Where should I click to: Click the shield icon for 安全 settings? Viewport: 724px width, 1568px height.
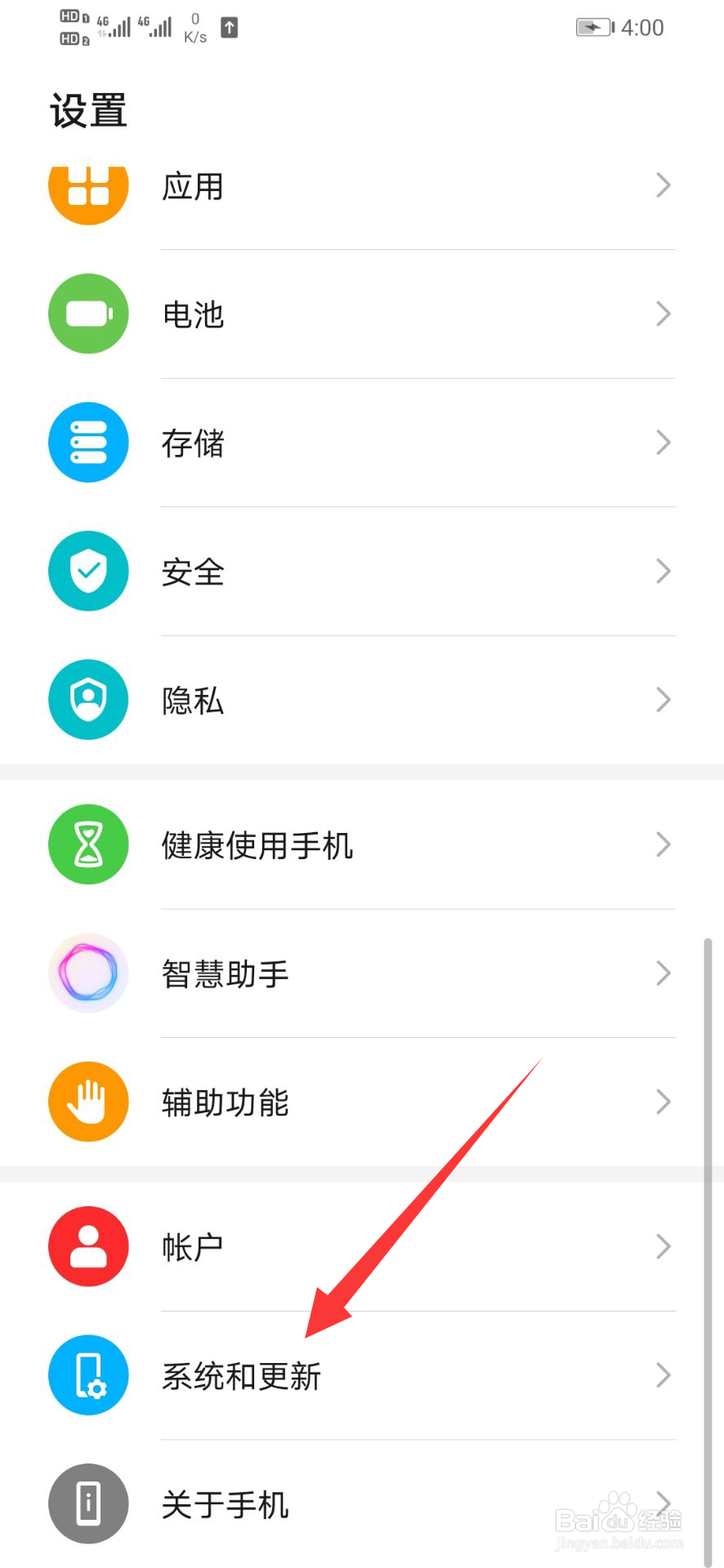click(88, 571)
